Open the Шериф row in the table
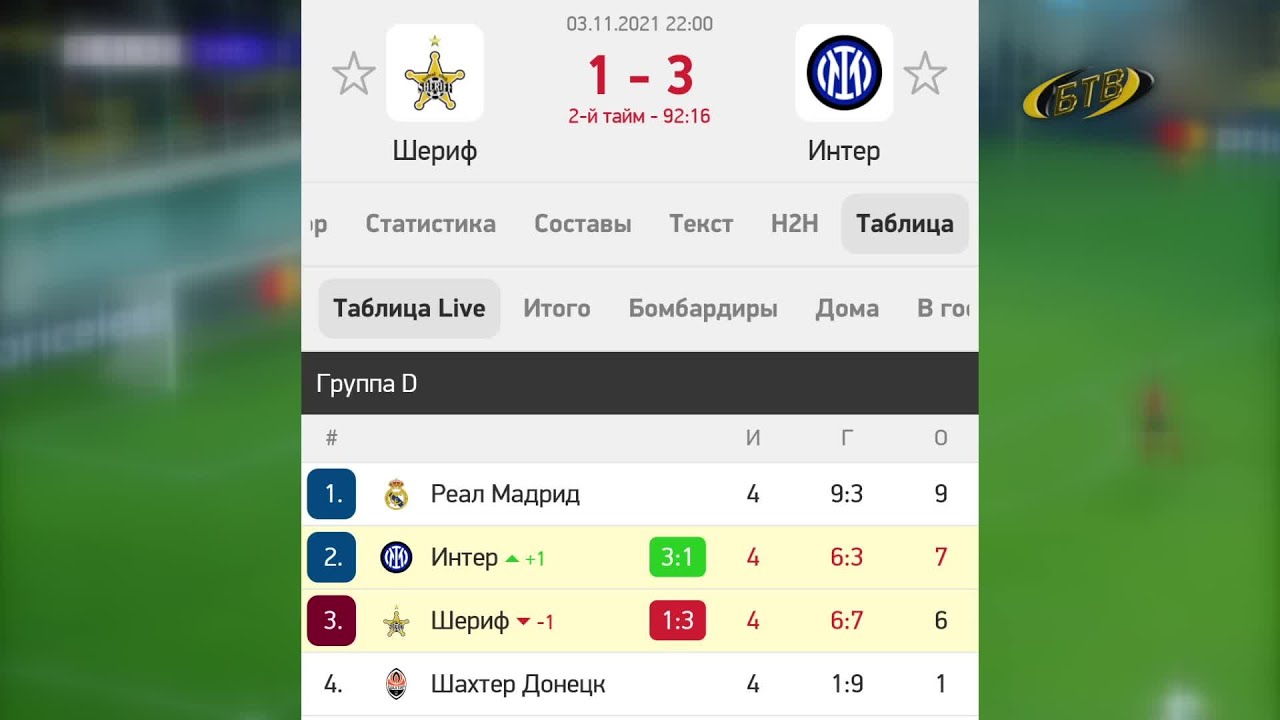 coord(470,621)
